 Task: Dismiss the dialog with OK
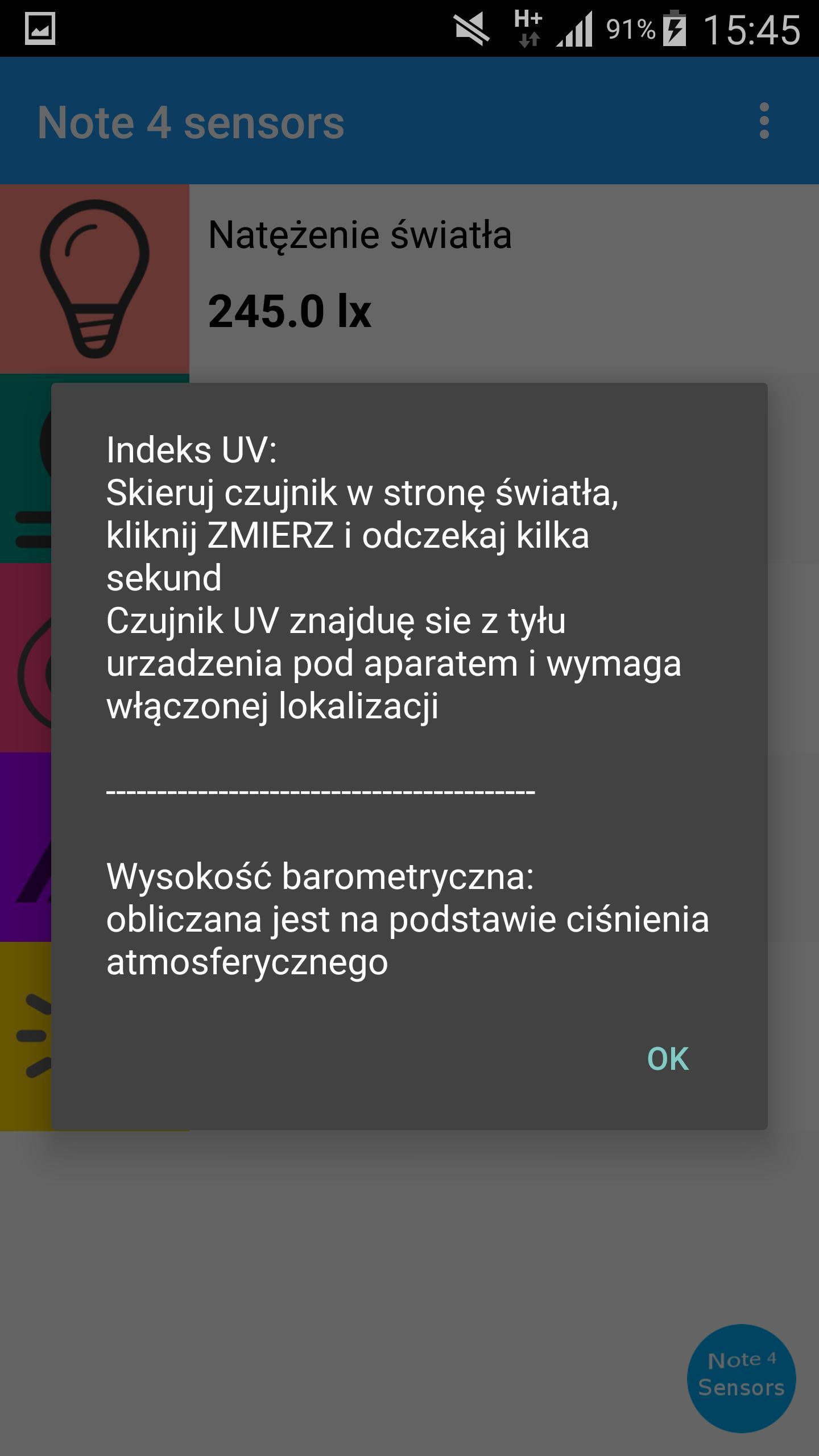668,1059
